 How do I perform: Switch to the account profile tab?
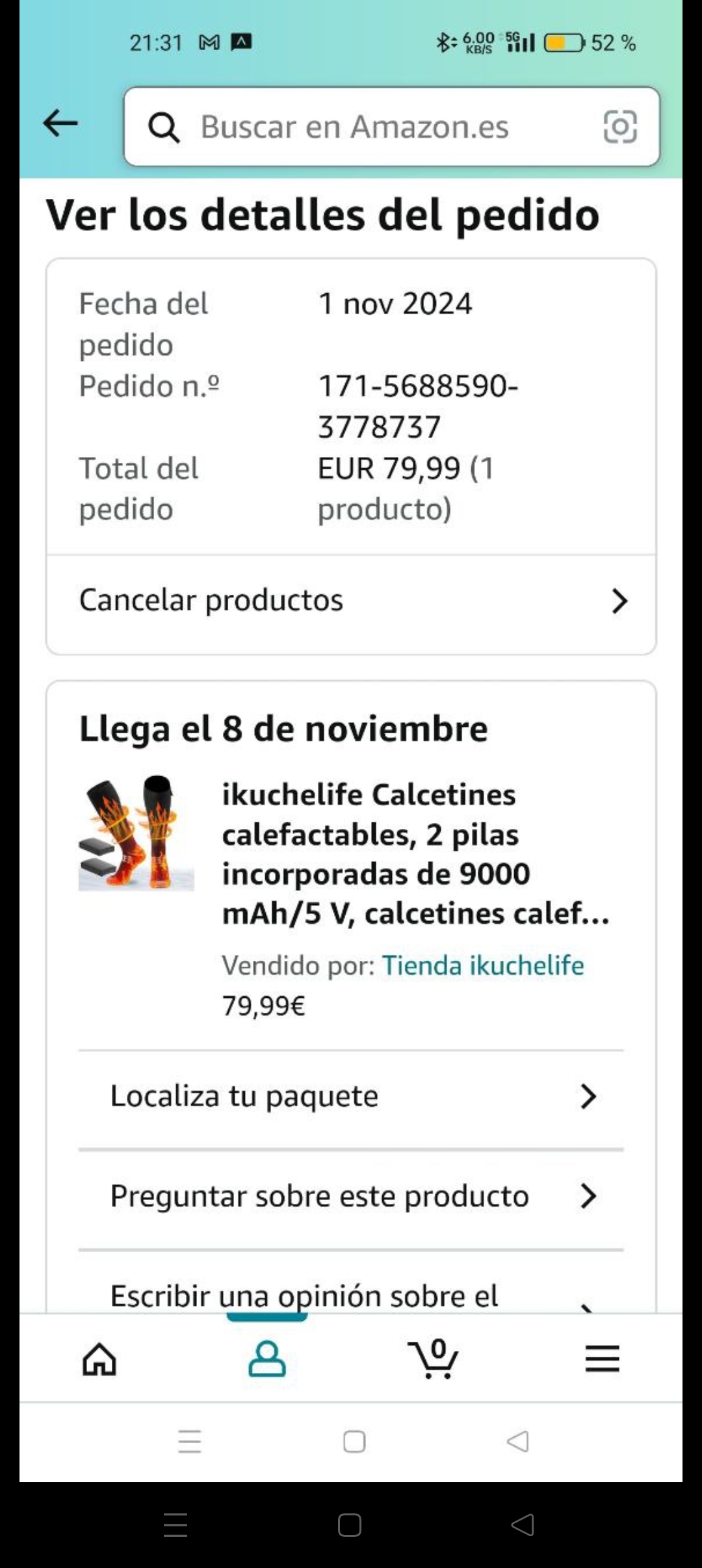tap(267, 1359)
